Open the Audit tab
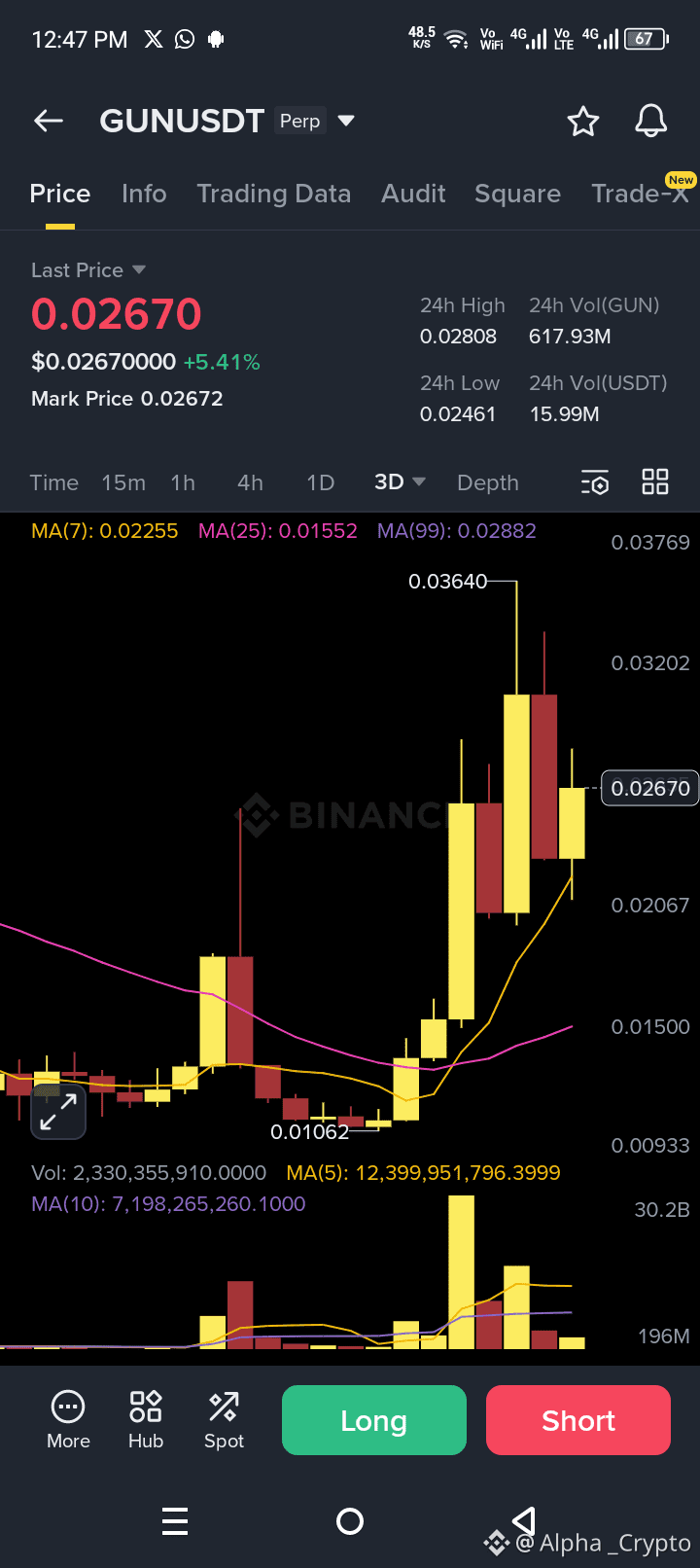The image size is (700, 1568). click(x=413, y=194)
